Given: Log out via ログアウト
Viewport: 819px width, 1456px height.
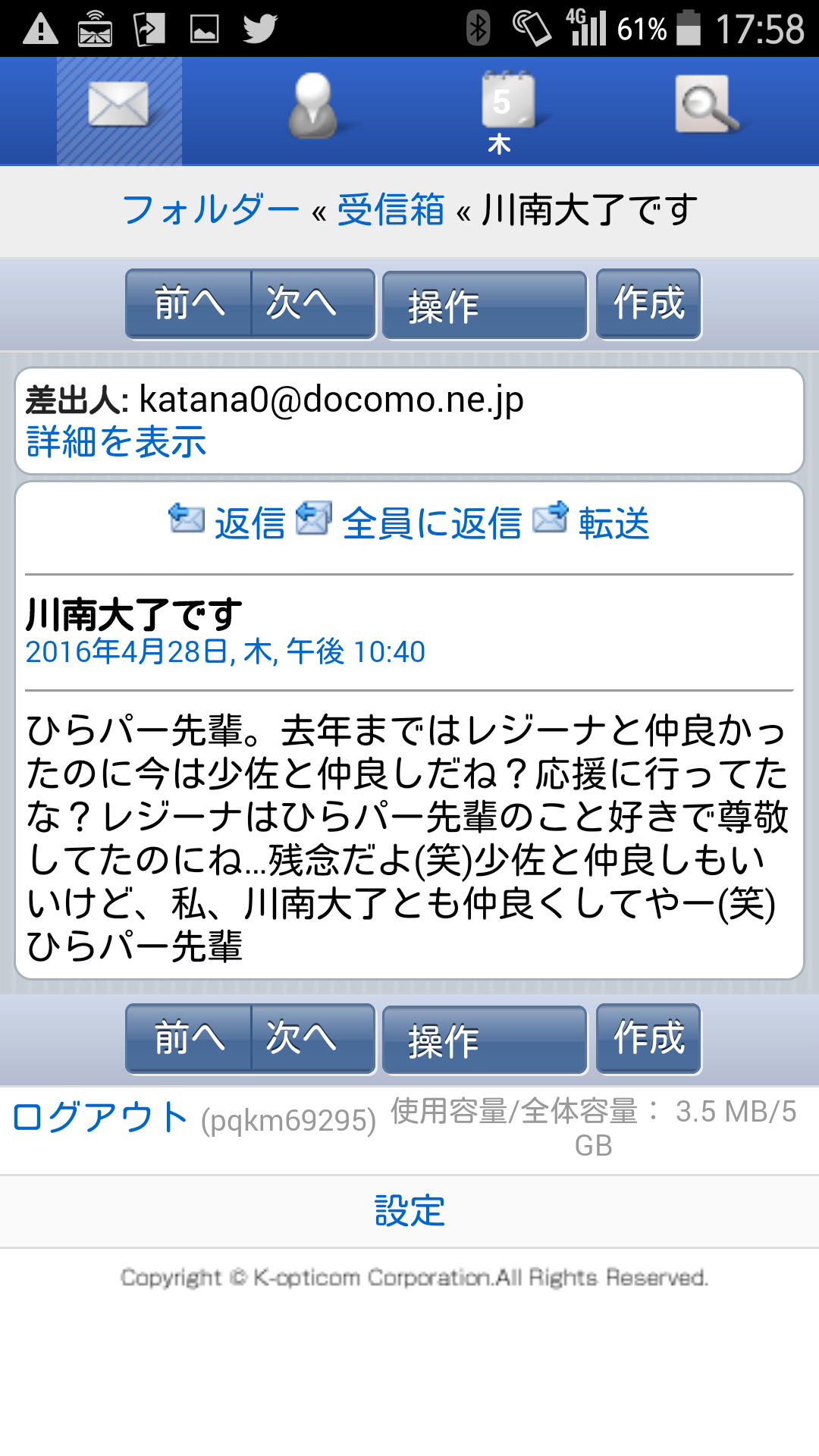Looking at the screenshot, I should point(100,1117).
